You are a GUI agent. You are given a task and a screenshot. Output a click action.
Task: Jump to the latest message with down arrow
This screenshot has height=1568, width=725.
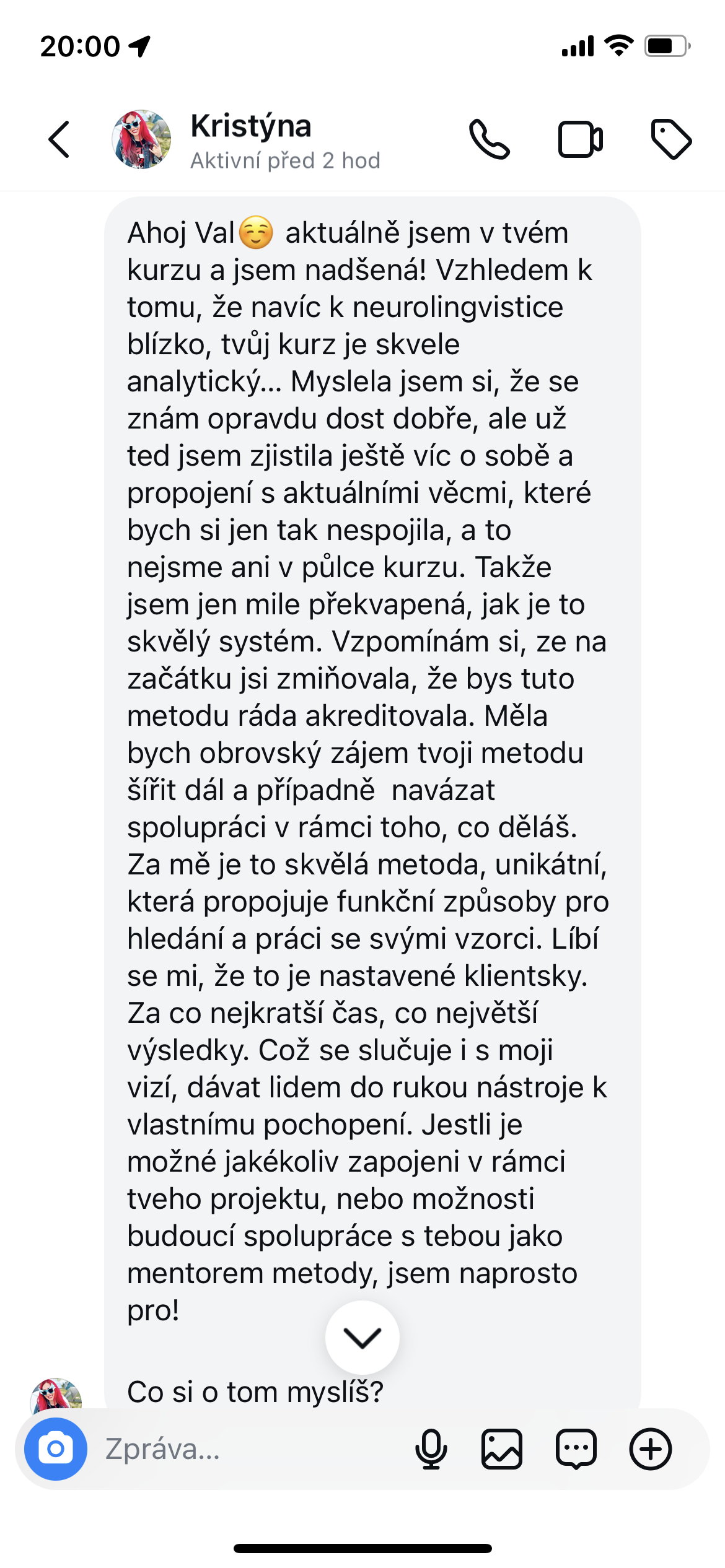tap(362, 1338)
